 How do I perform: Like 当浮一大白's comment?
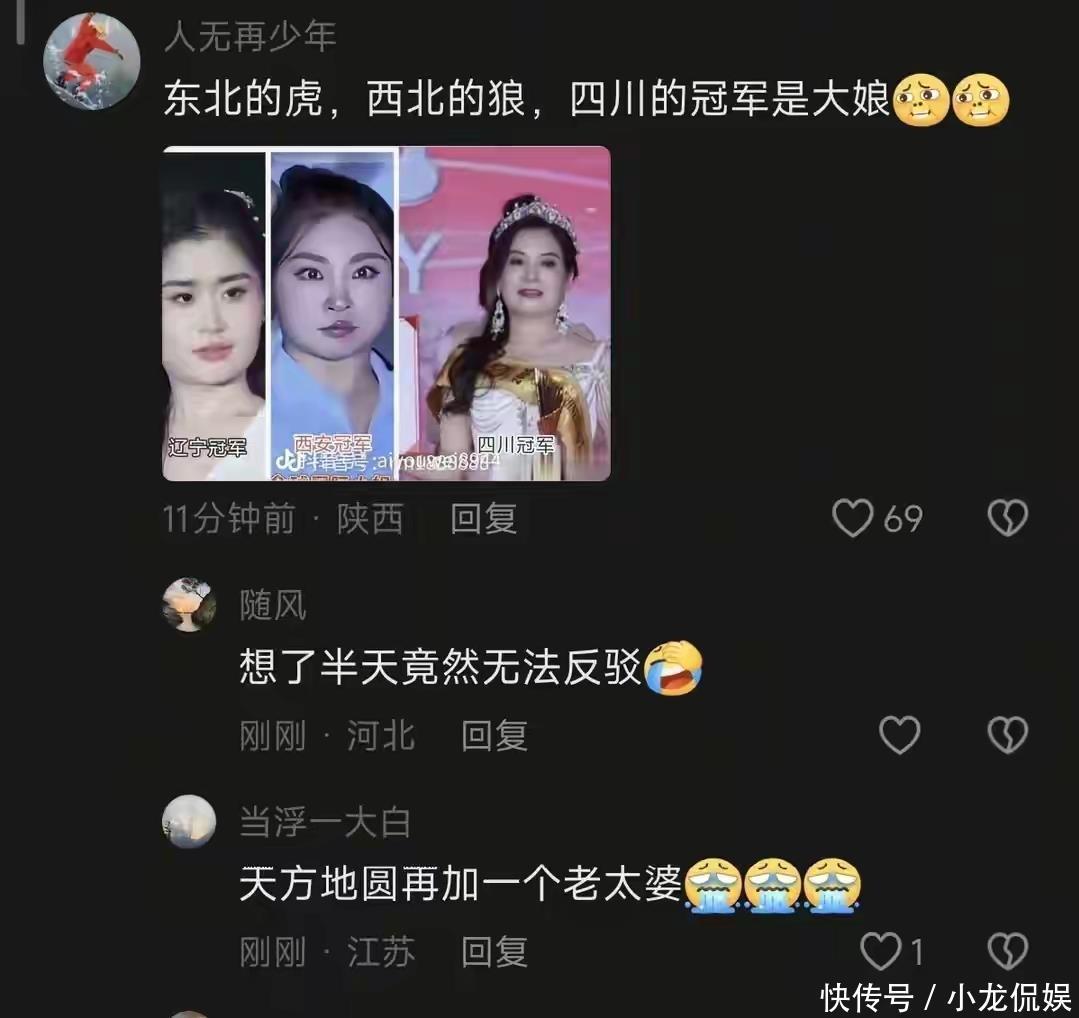[881, 952]
